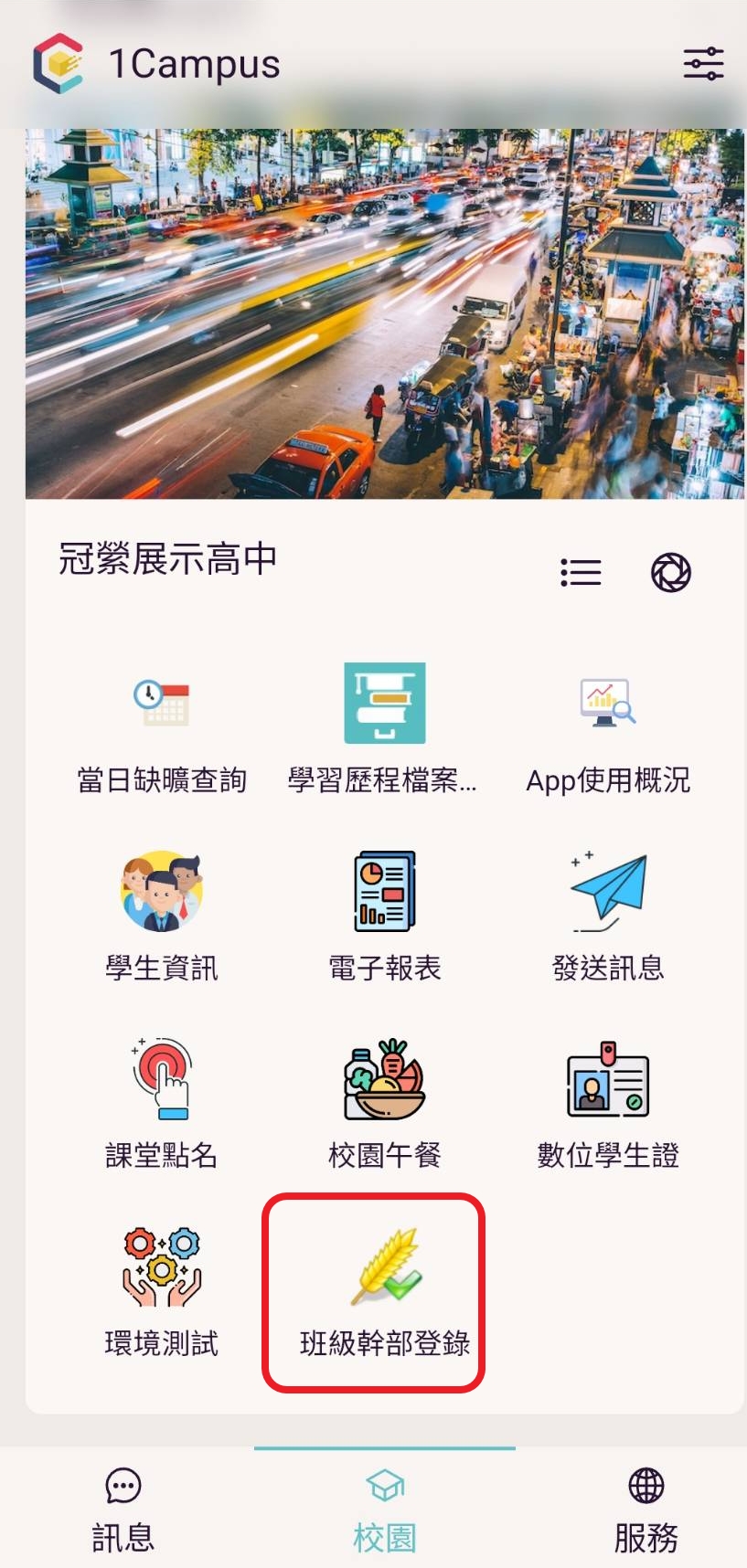This screenshot has height=1568, width=747.
Task: Open 班級幹部登錄
Action: pos(384,1291)
